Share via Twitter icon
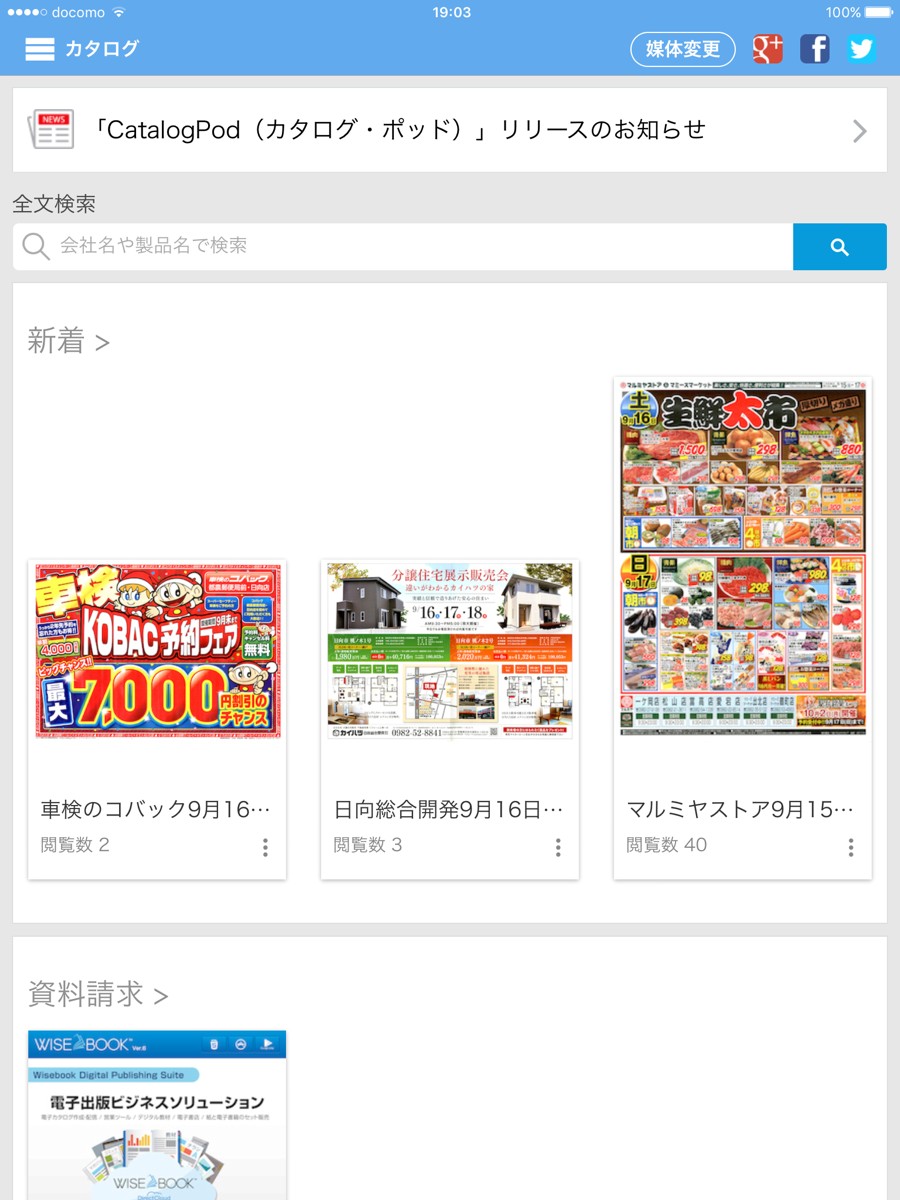The image size is (900, 1200). click(x=862, y=48)
